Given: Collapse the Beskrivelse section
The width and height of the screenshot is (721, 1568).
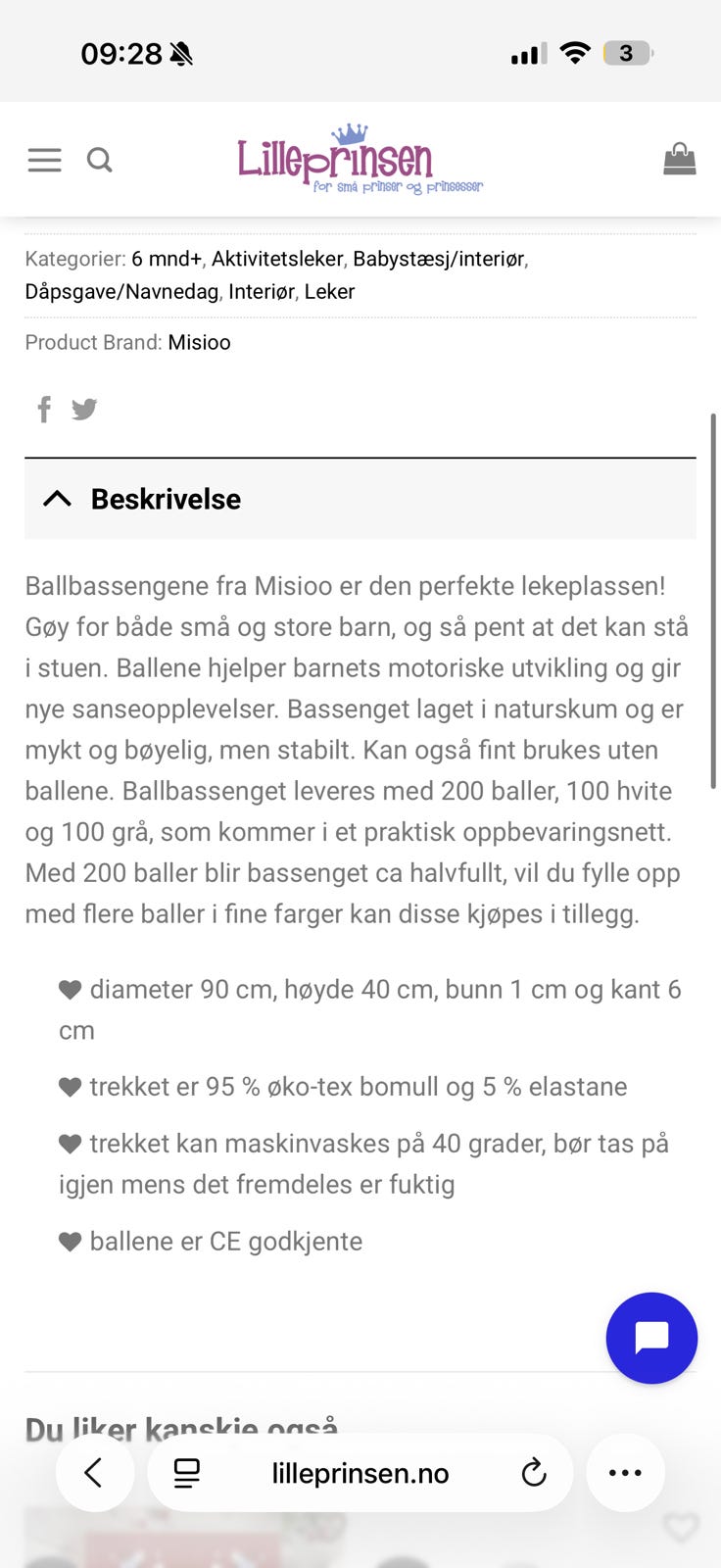Looking at the screenshot, I should (x=59, y=498).
